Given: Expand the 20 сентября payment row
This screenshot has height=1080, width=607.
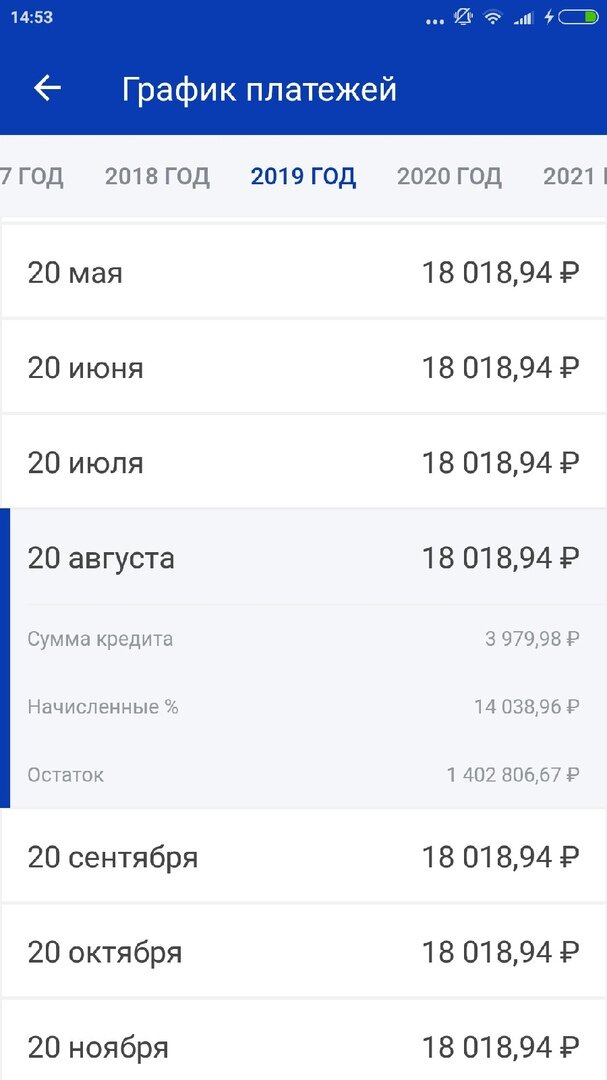Looking at the screenshot, I should click(x=303, y=857).
